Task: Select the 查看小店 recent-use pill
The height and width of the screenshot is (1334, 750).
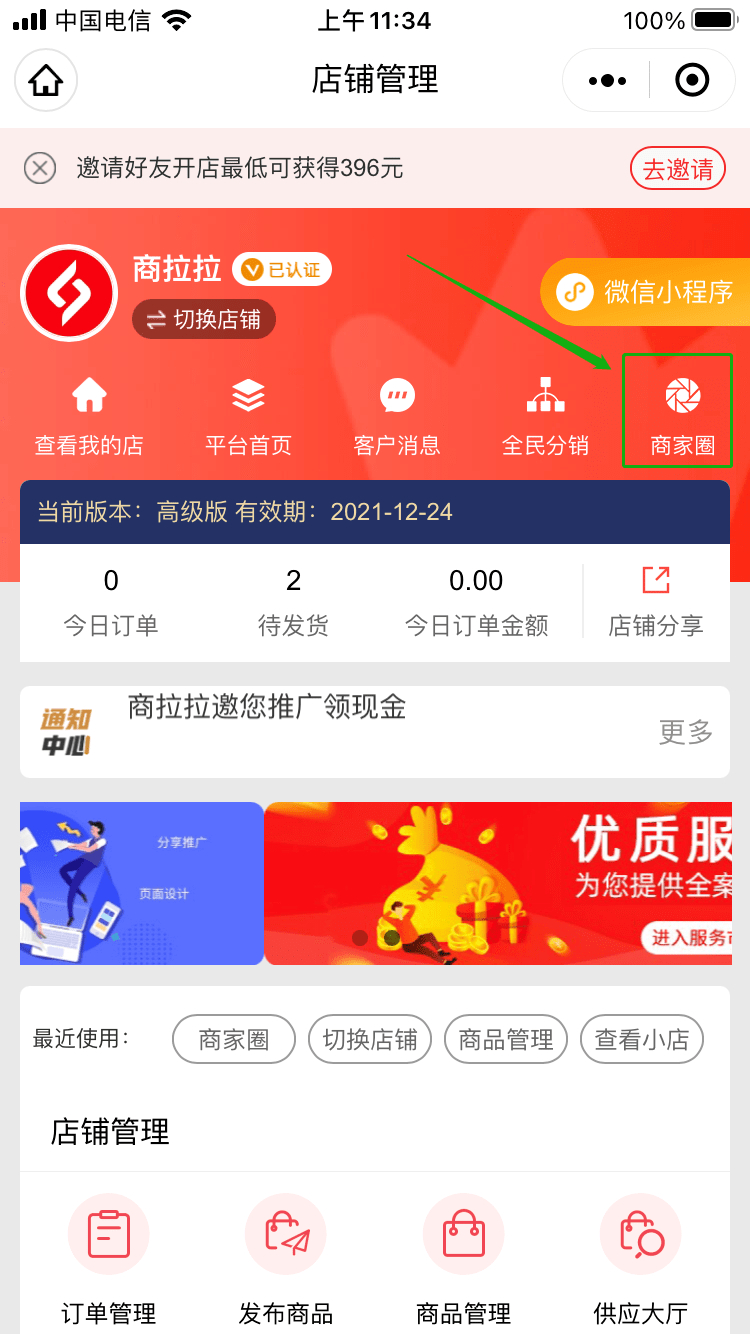Action: [x=641, y=1039]
